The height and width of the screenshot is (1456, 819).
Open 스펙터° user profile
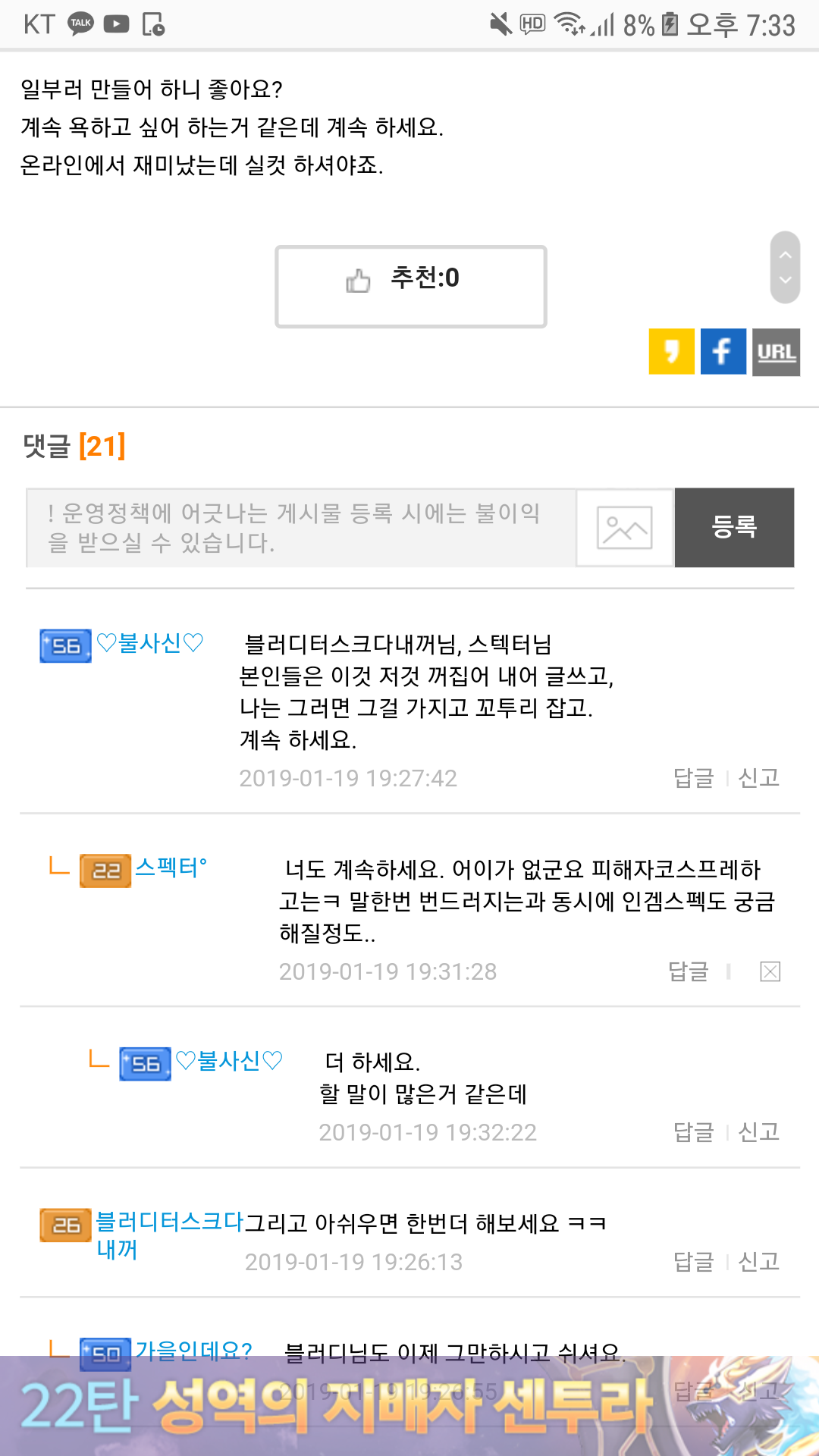click(x=170, y=868)
